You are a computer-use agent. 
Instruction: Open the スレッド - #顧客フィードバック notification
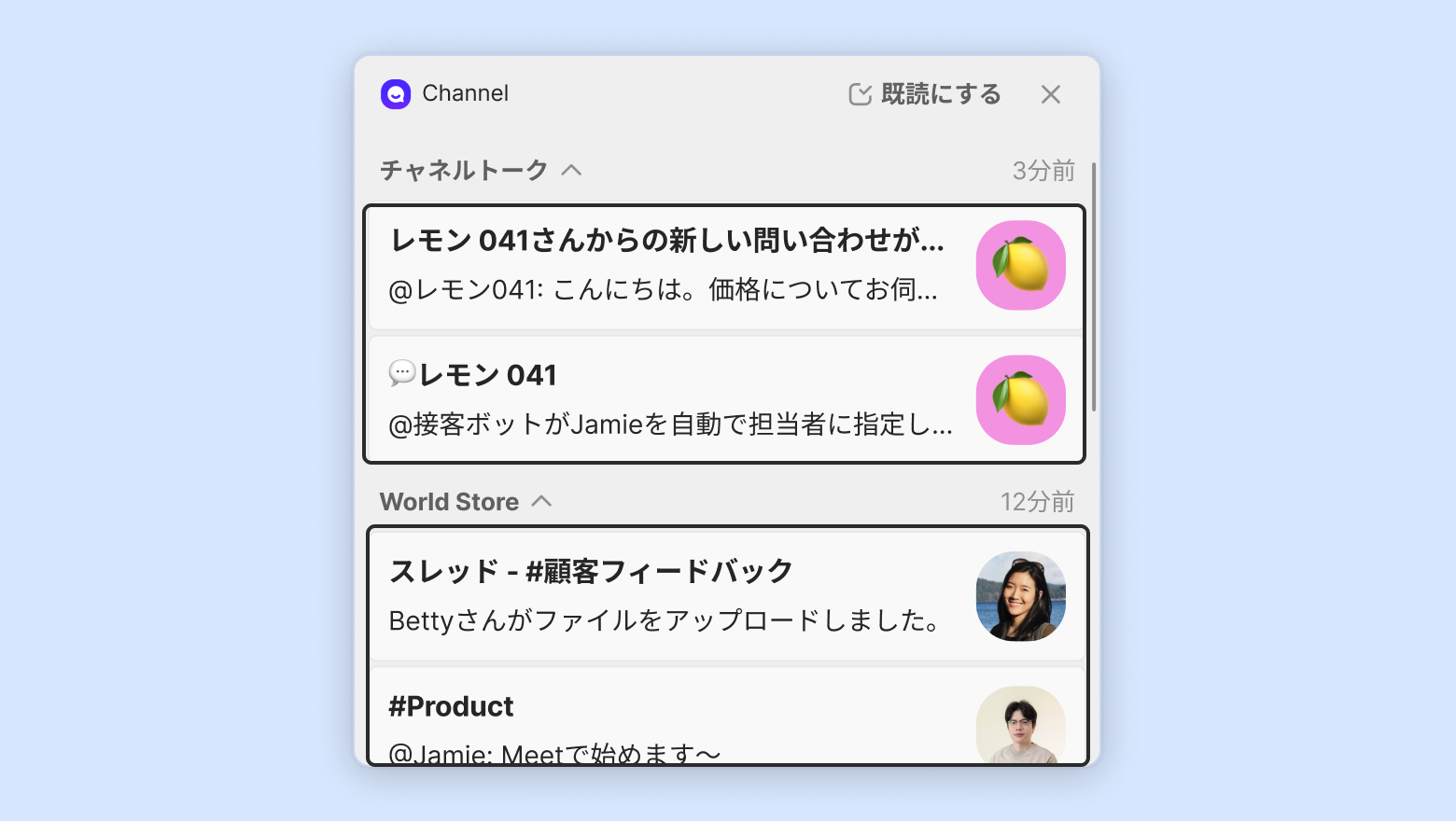point(667,596)
